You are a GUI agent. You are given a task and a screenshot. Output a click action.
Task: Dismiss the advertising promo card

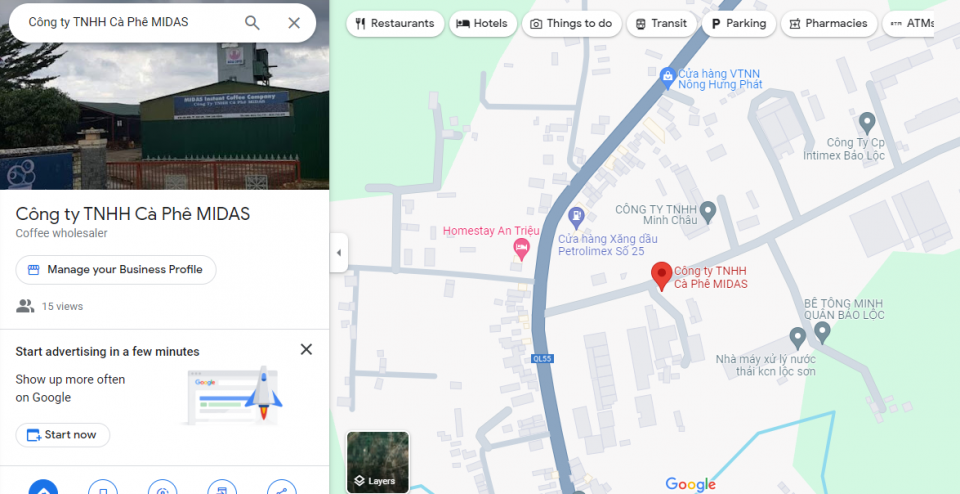tap(306, 349)
